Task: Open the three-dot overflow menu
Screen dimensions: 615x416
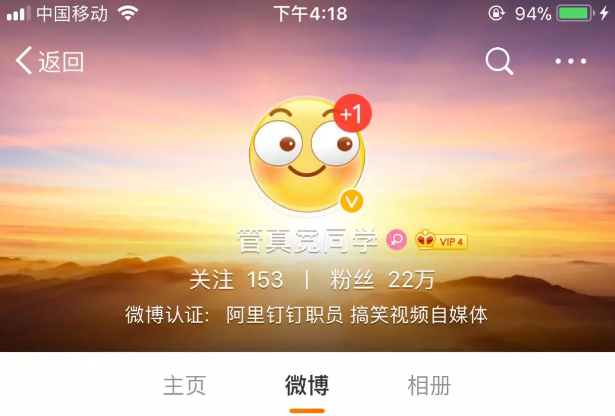Action: (x=571, y=62)
